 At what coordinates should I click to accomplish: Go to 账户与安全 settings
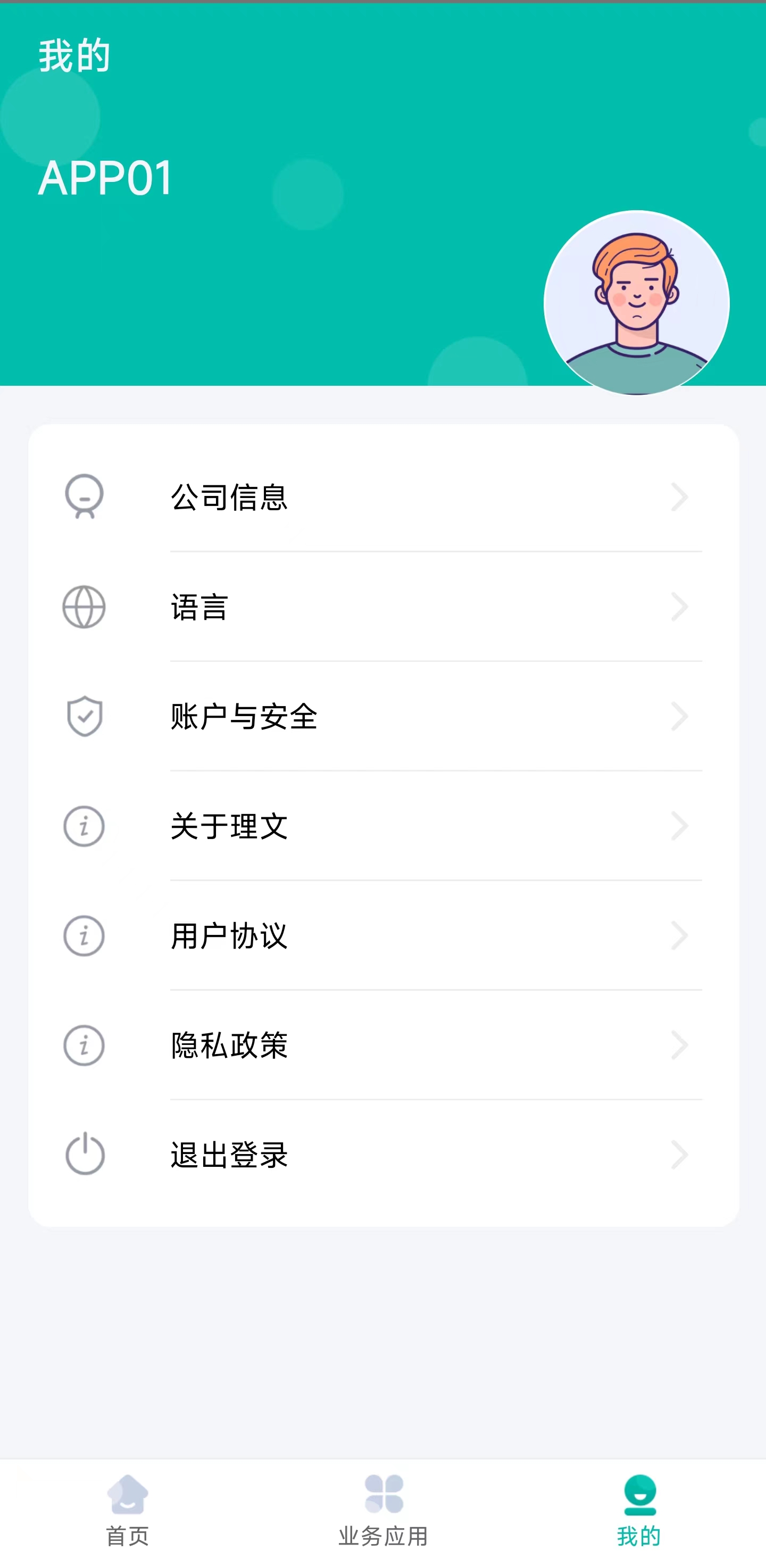[x=384, y=717]
